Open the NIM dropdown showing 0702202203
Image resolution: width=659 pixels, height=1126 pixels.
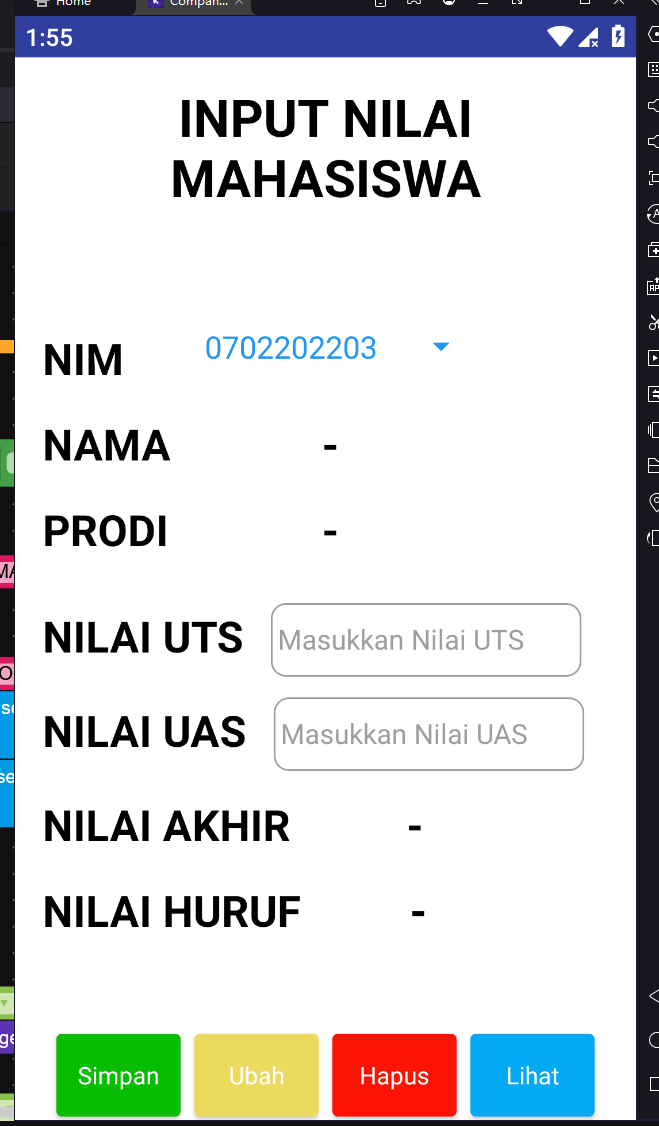click(326, 348)
